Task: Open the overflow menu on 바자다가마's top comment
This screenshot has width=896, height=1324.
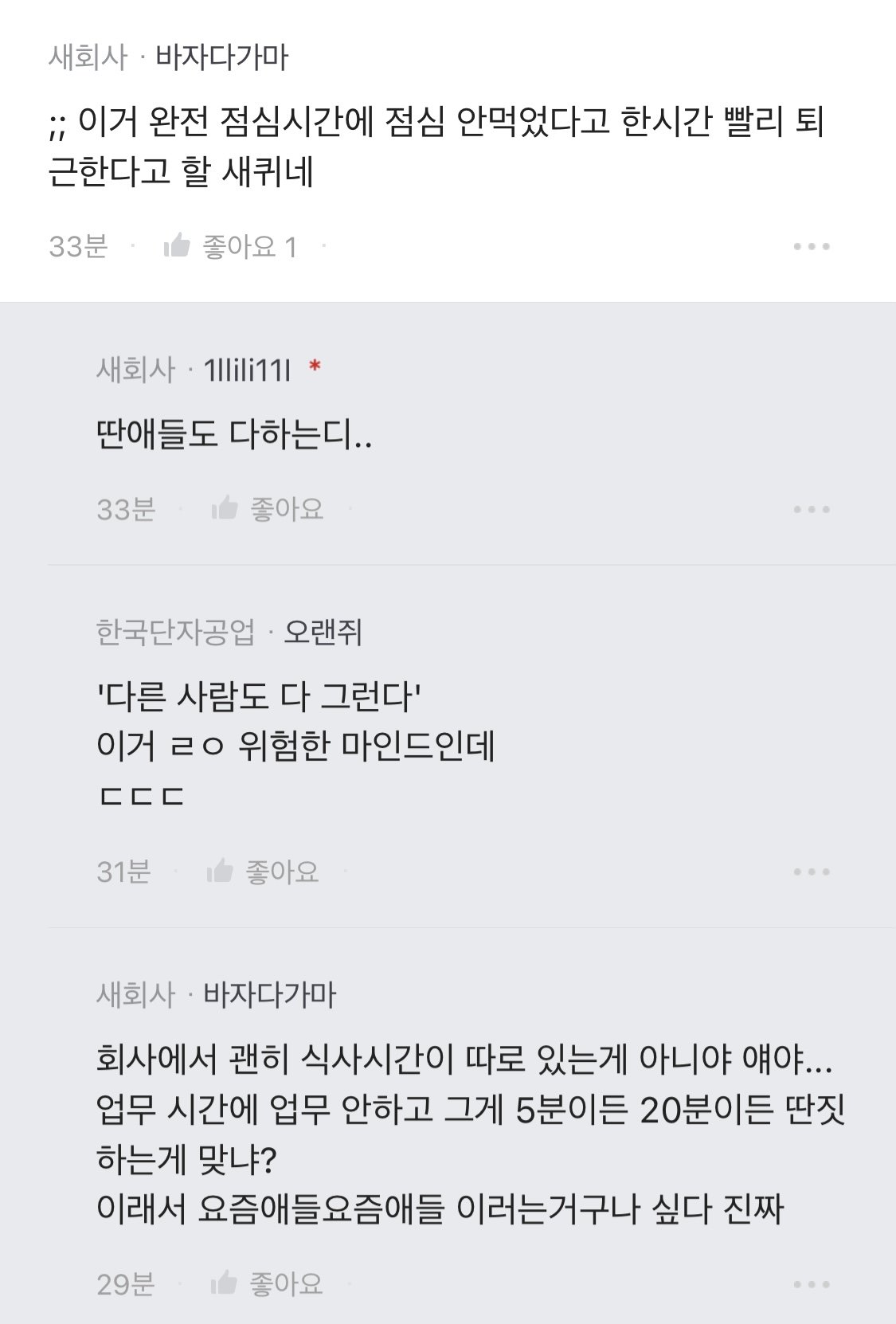Action: 811,247
